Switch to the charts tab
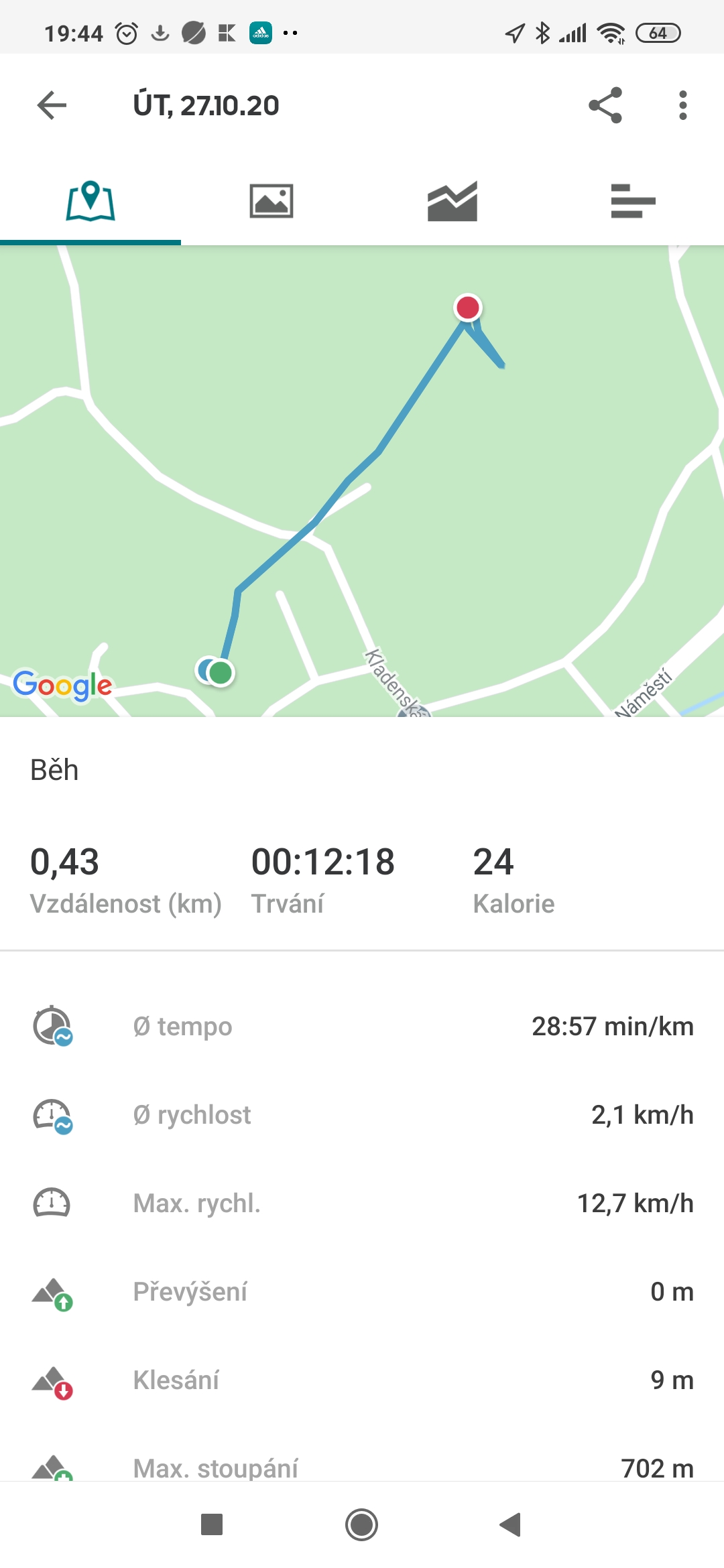 point(452,201)
